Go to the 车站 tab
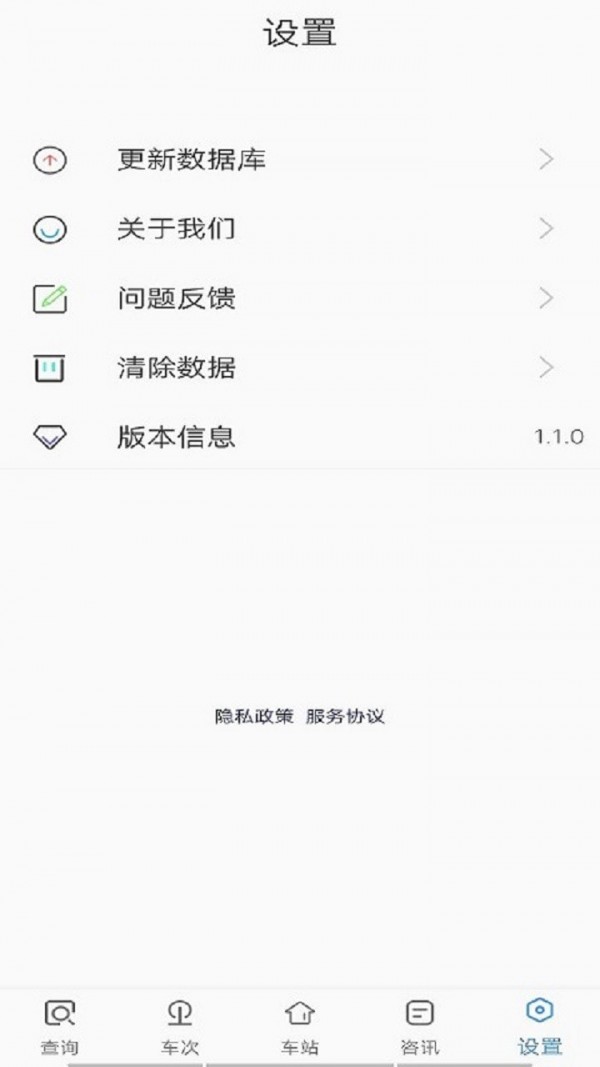 (x=300, y=1027)
